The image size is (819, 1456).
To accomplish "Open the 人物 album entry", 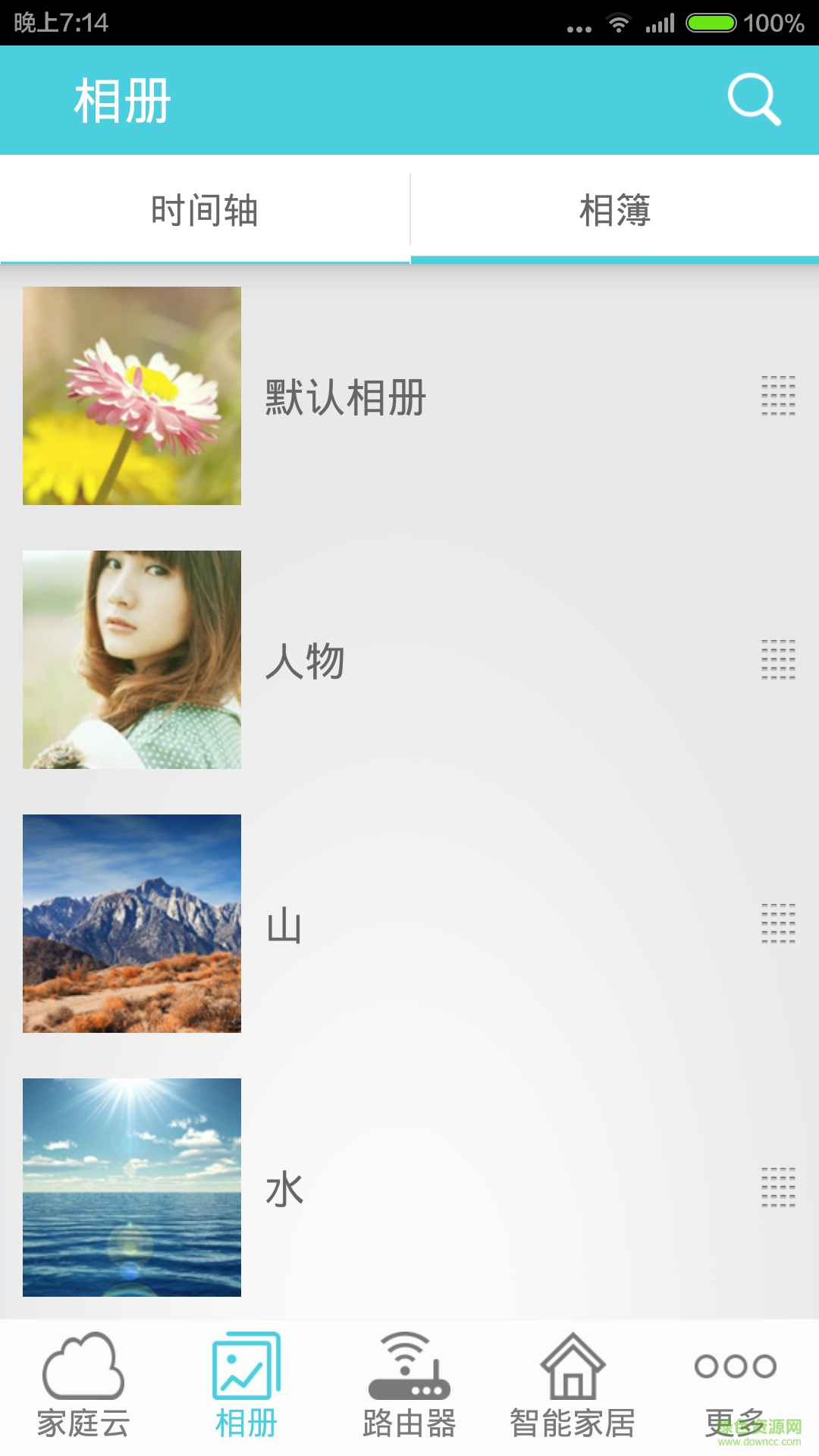I will coord(306,662).
